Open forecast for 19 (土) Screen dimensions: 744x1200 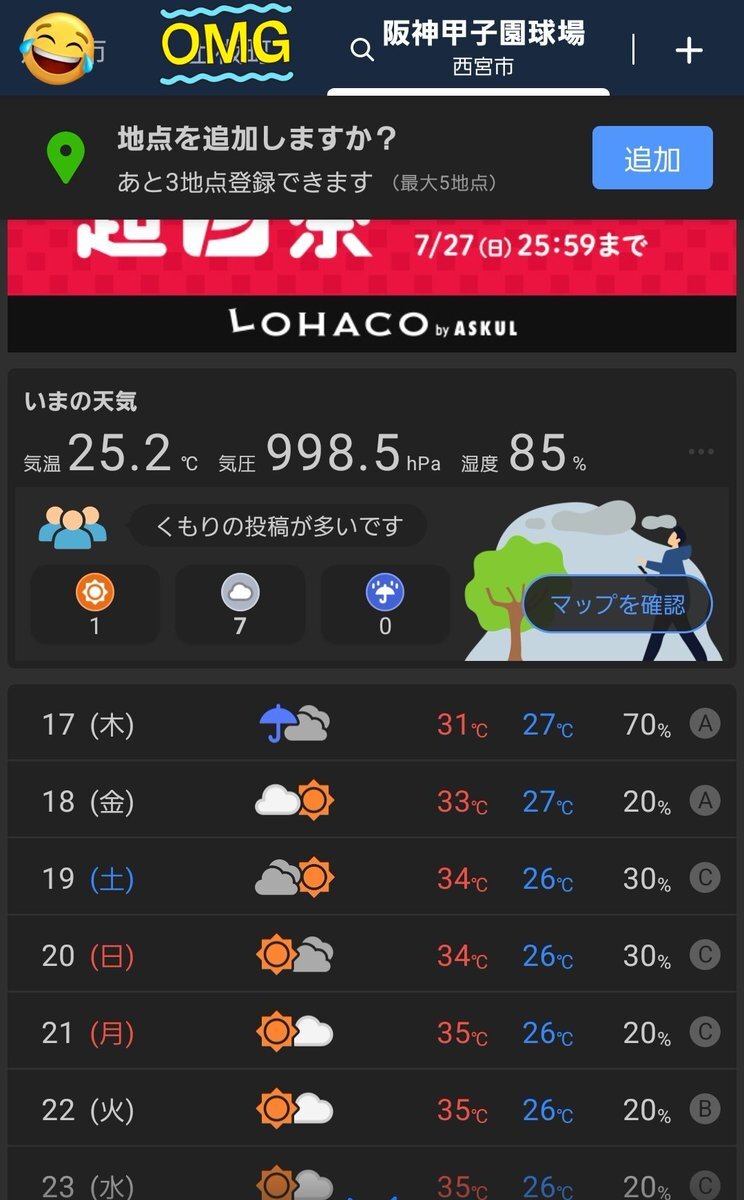pyautogui.click(x=372, y=877)
